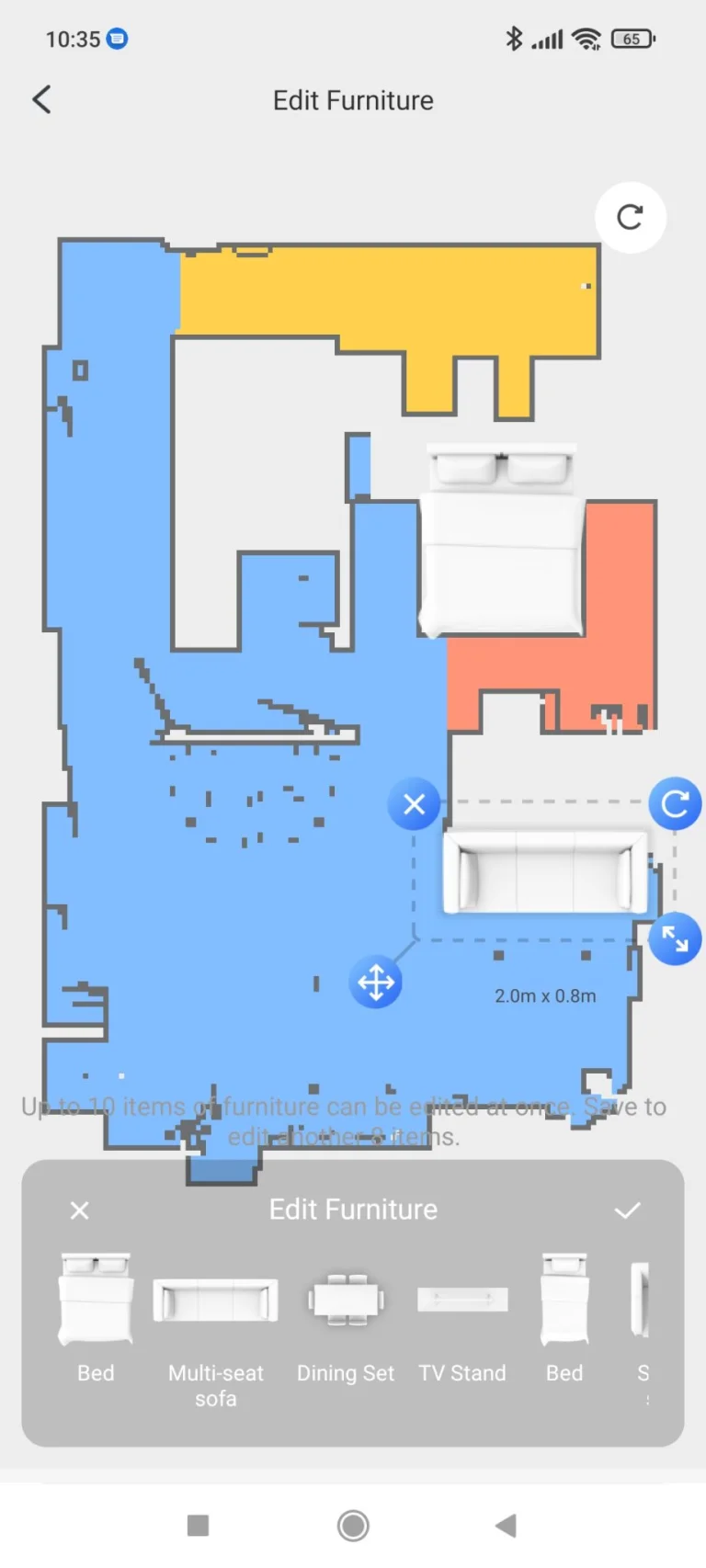Tap the reset map view button
Screen dimensions: 706x1568
(630, 218)
